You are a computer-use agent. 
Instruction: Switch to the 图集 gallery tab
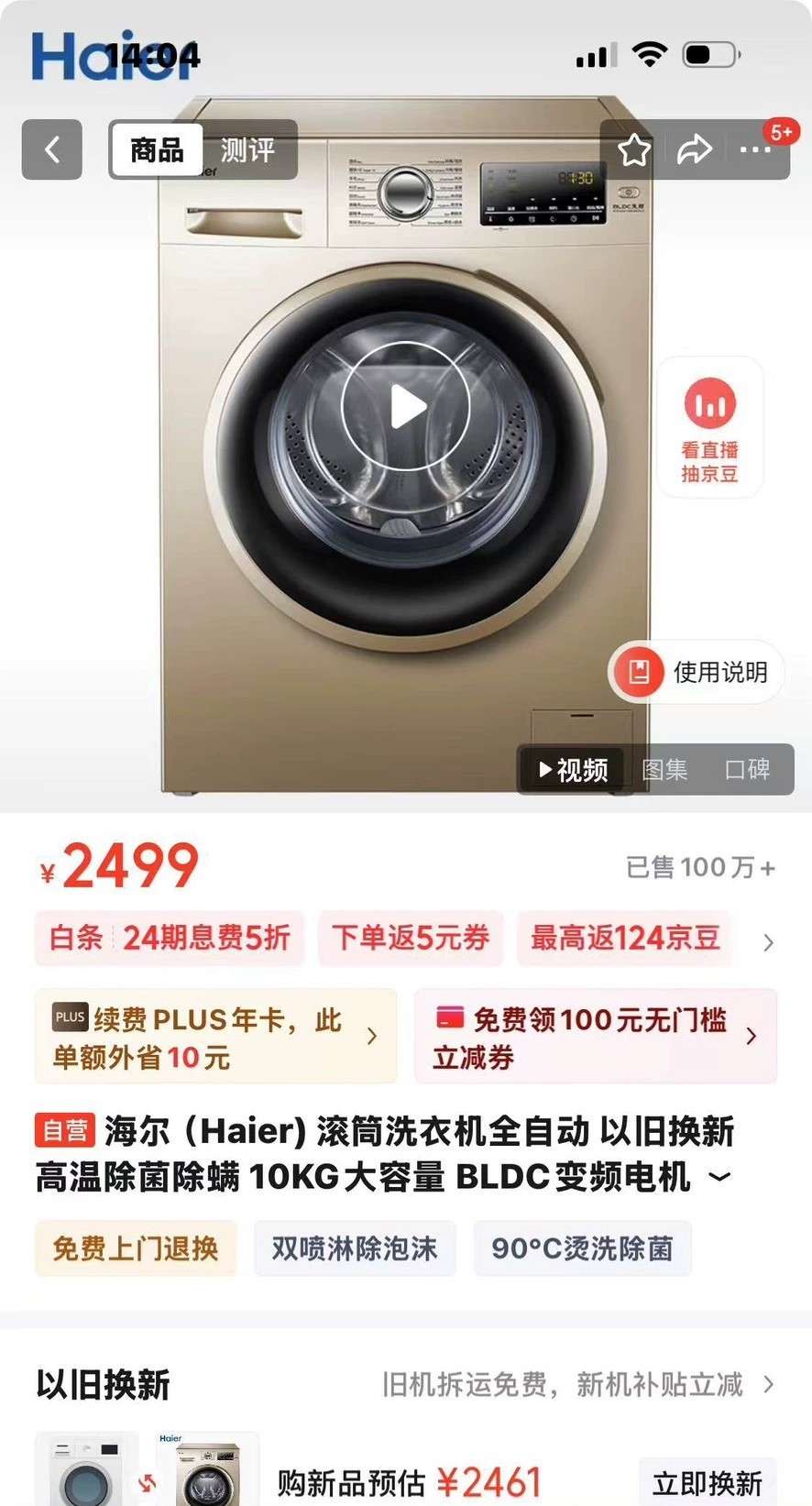(x=664, y=769)
